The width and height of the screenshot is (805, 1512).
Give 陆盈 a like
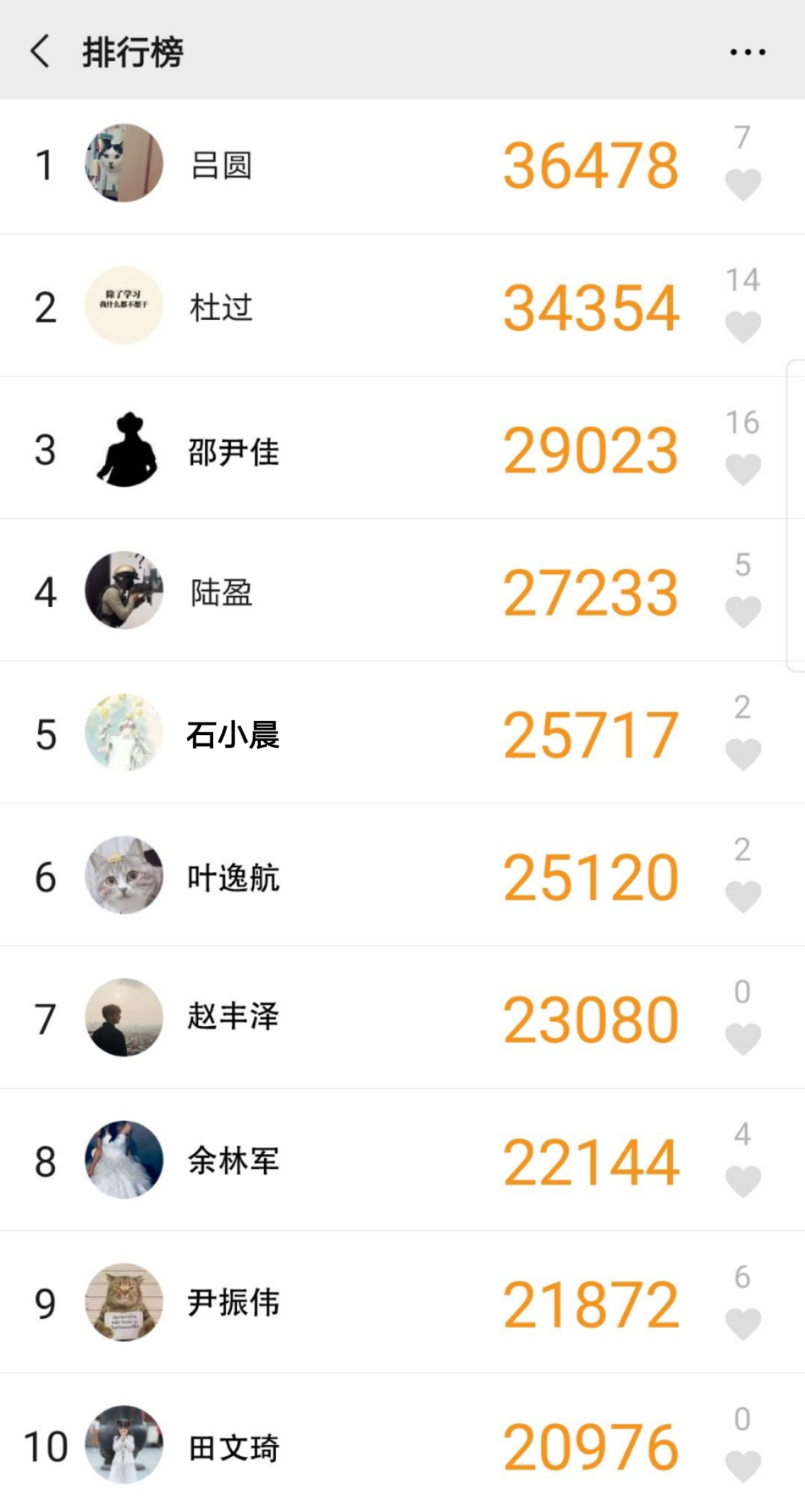pyautogui.click(x=742, y=611)
